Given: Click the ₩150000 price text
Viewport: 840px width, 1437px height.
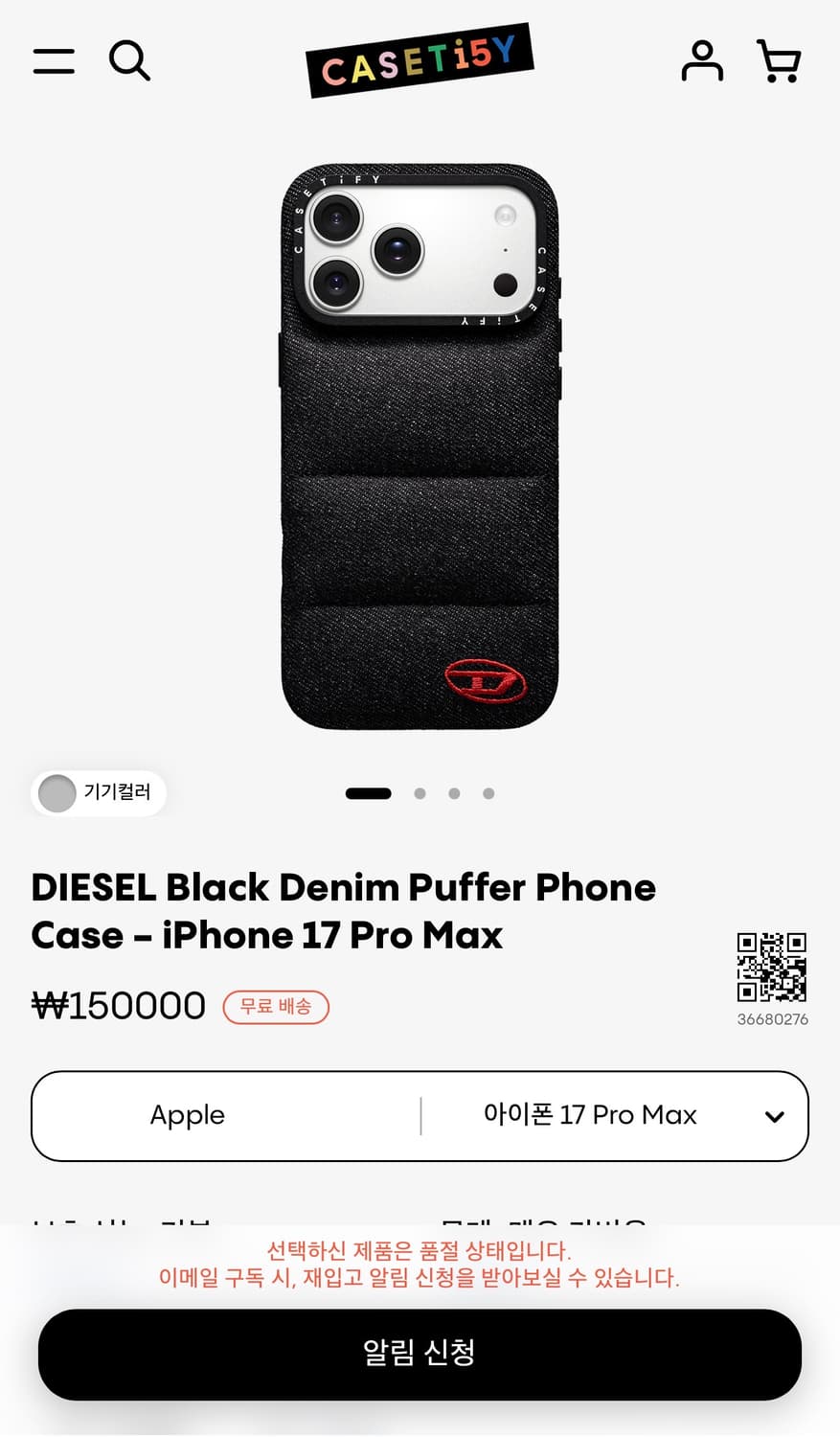Looking at the screenshot, I should point(119,1006).
